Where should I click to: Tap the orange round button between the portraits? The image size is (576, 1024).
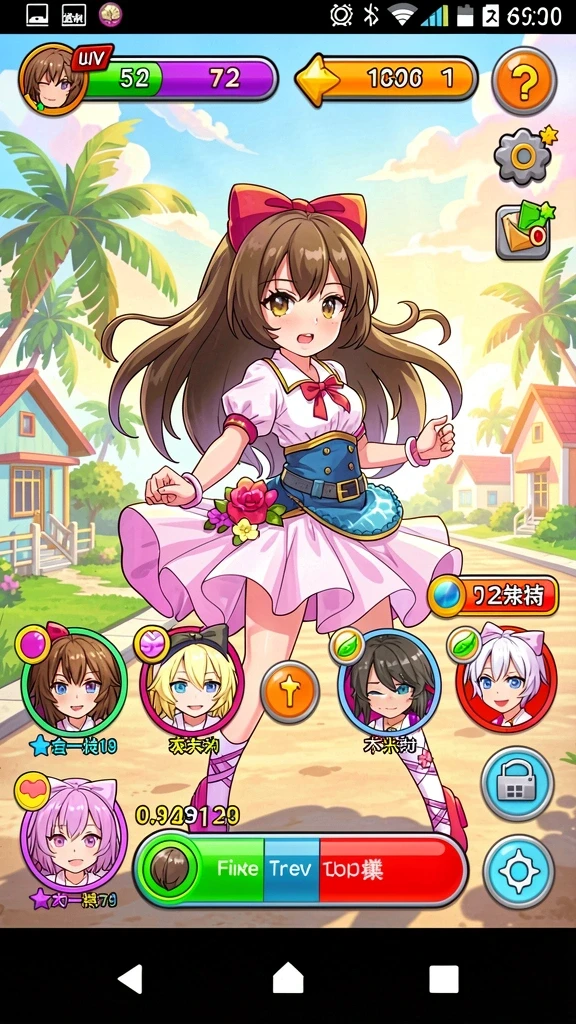[290, 692]
